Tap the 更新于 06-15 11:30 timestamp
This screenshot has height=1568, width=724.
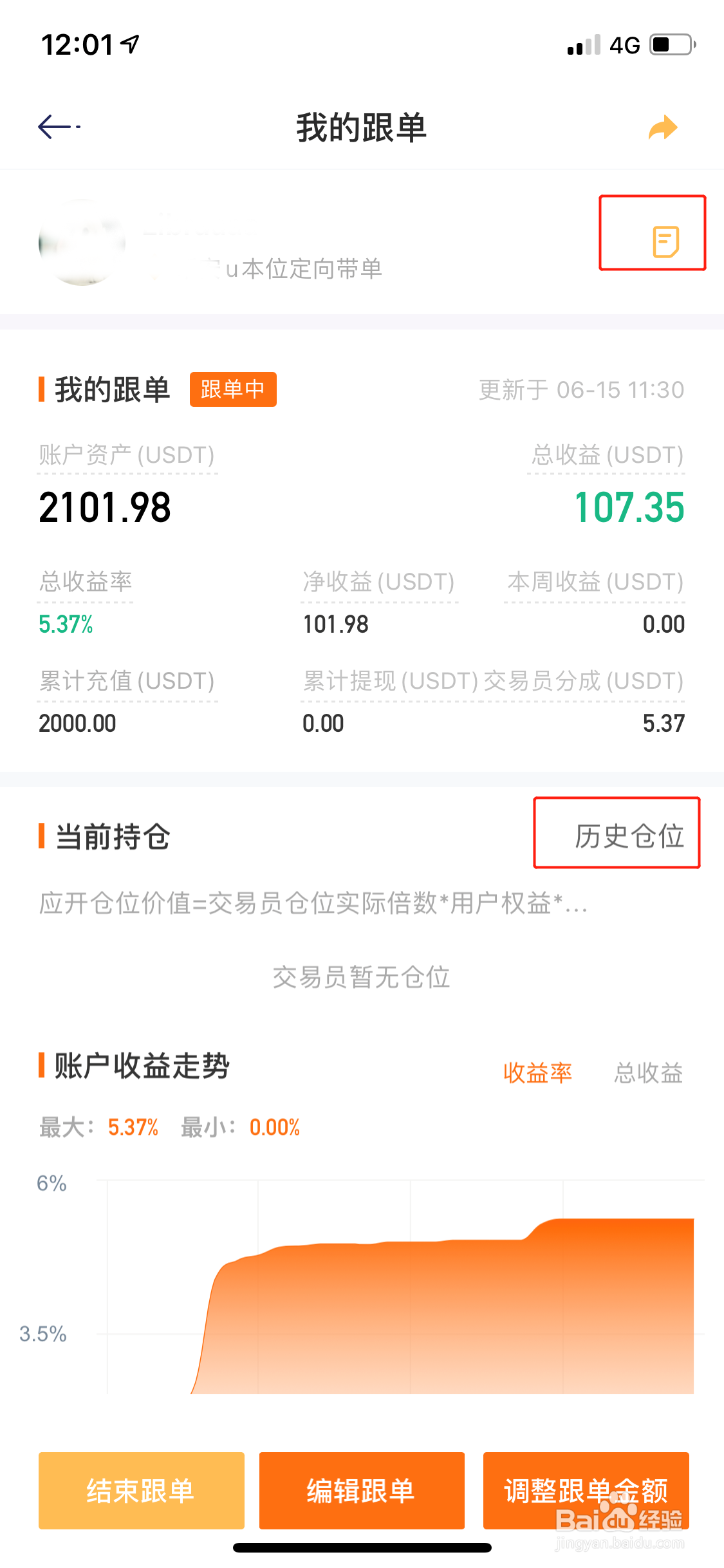coord(580,389)
